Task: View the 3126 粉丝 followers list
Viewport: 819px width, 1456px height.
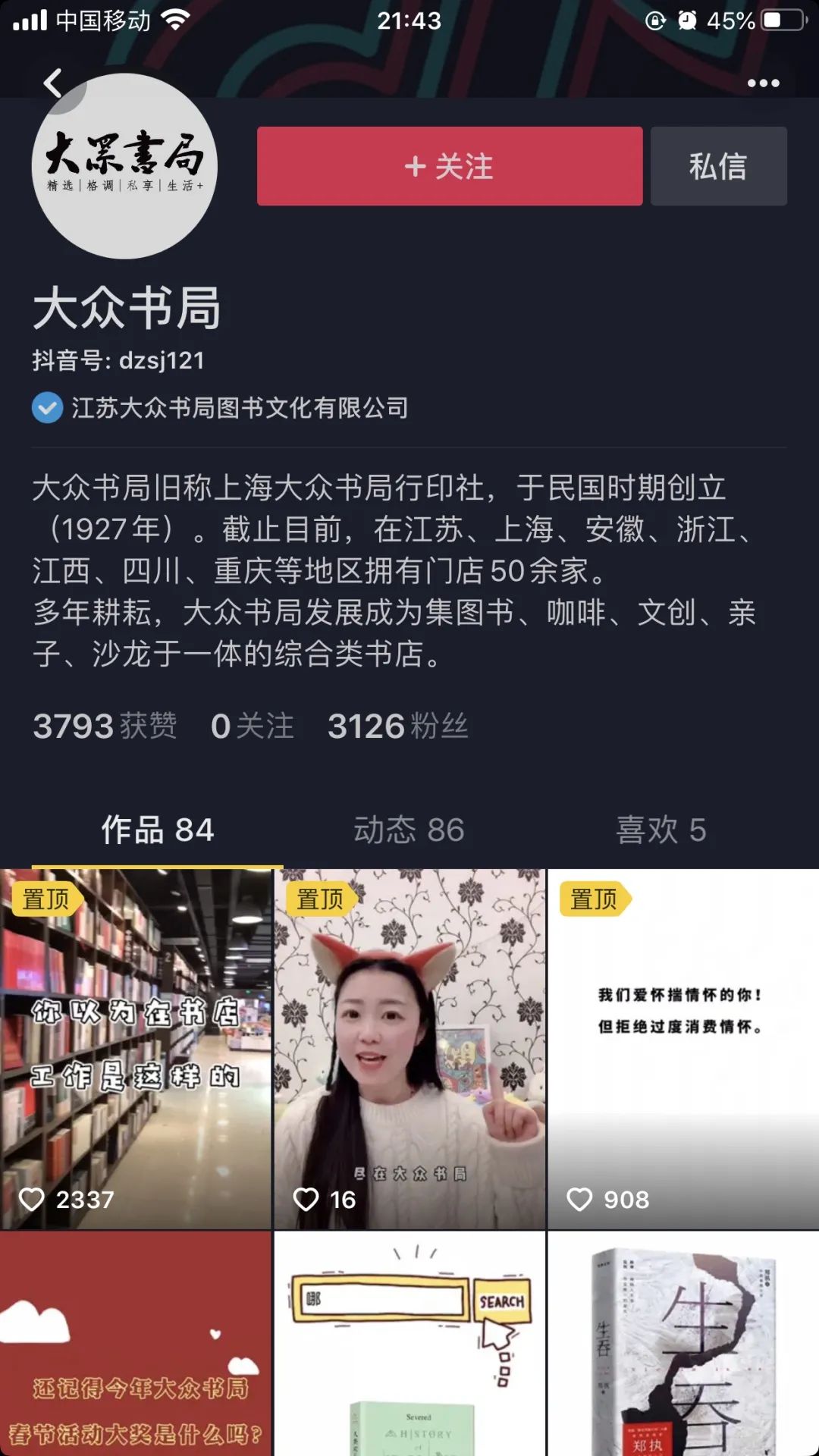Action: click(397, 726)
